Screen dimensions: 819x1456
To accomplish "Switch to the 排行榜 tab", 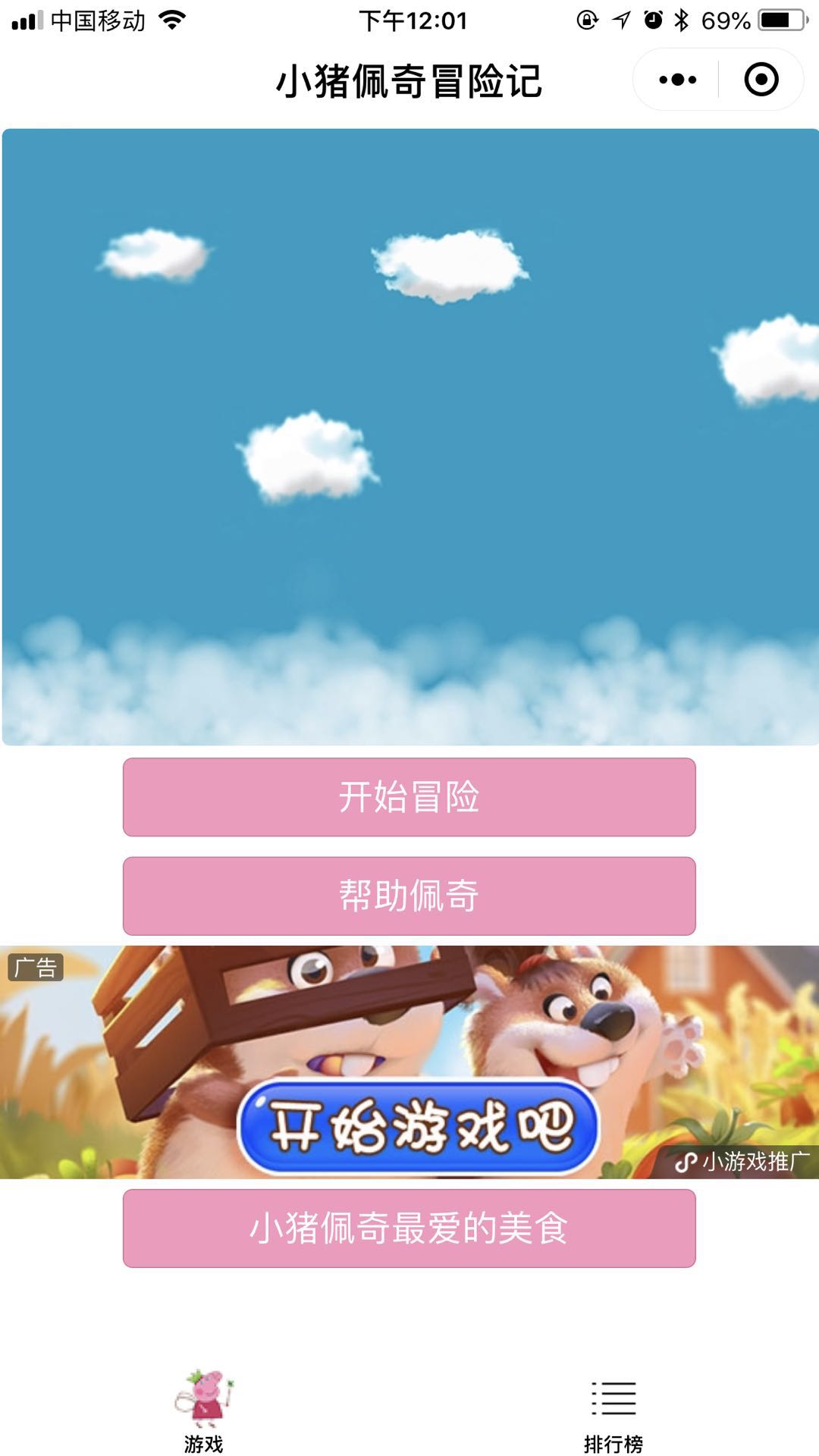I will [613, 1410].
